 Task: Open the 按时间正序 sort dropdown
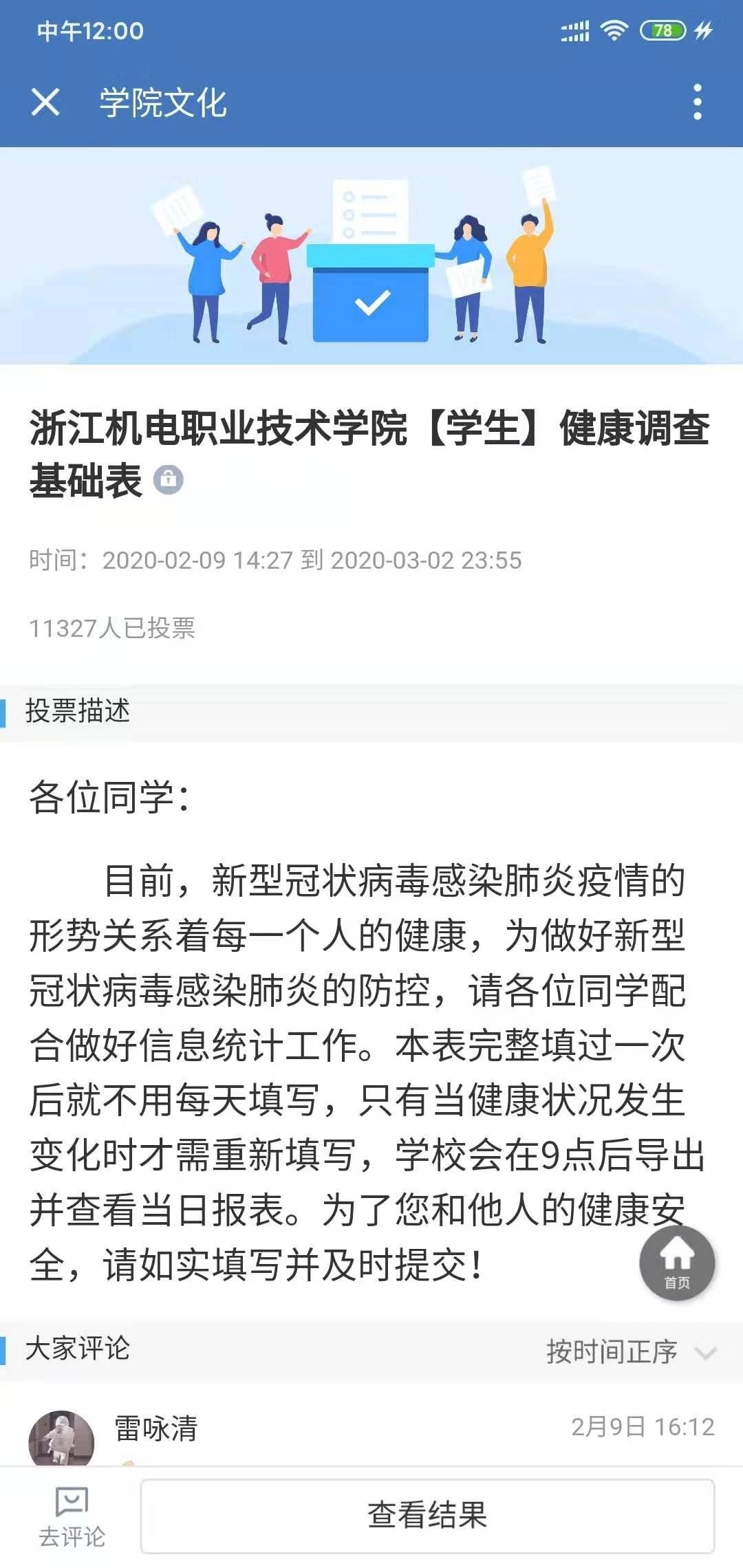pos(630,1352)
